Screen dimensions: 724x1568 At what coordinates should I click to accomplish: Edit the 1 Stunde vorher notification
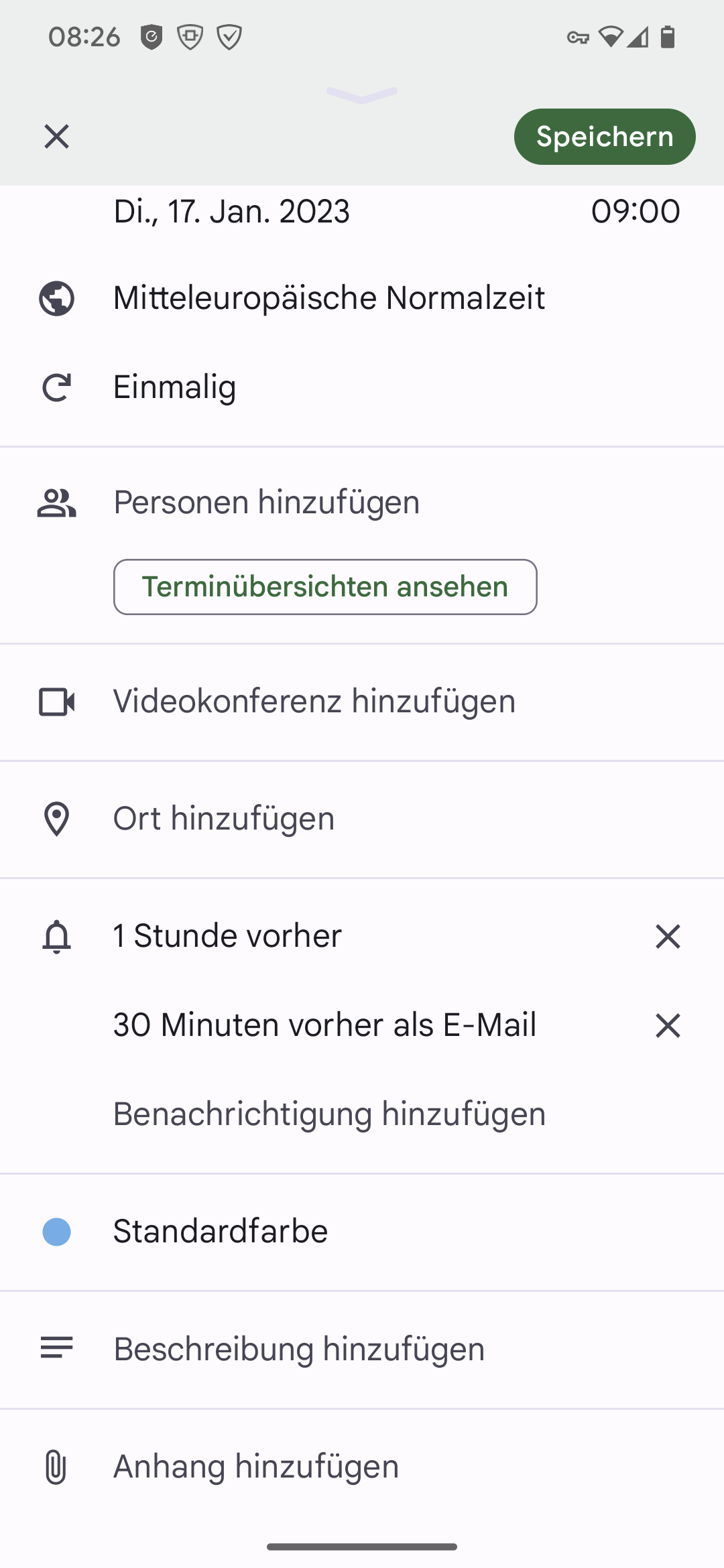coord(227,936)
